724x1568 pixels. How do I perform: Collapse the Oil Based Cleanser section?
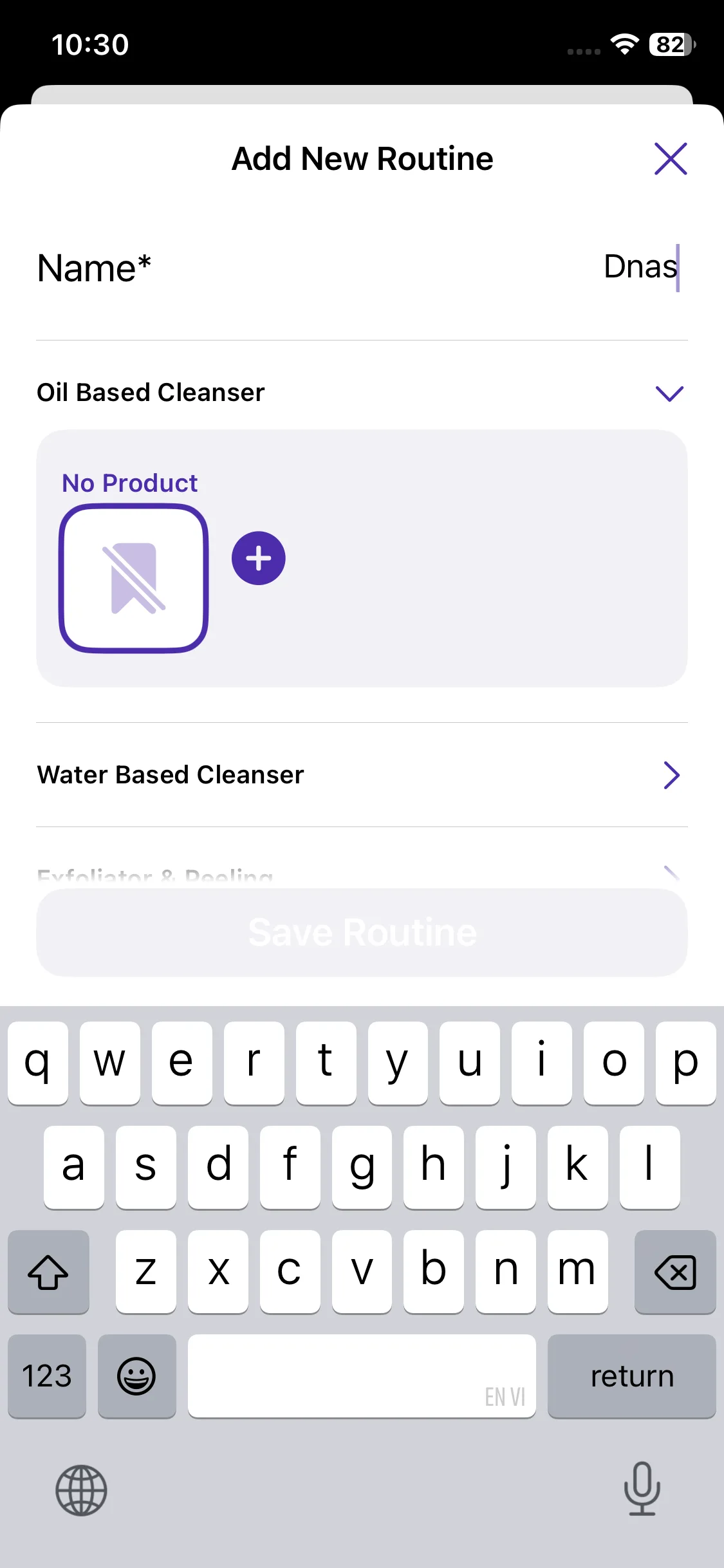669,393
